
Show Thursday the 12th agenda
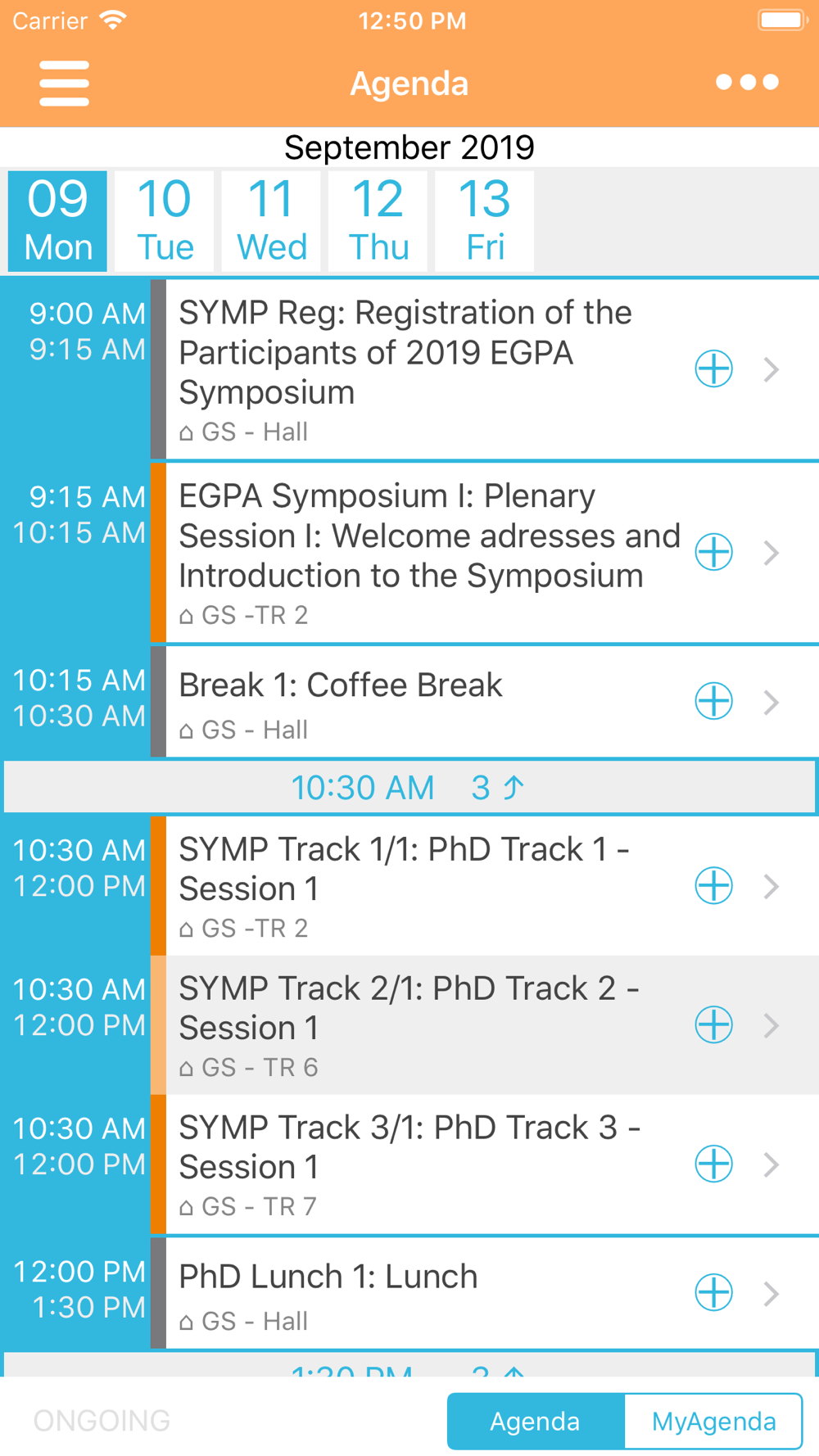point(378,221)
